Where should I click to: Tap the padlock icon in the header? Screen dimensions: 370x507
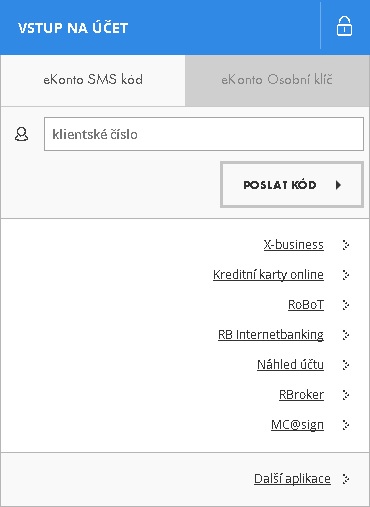point(344,26)
